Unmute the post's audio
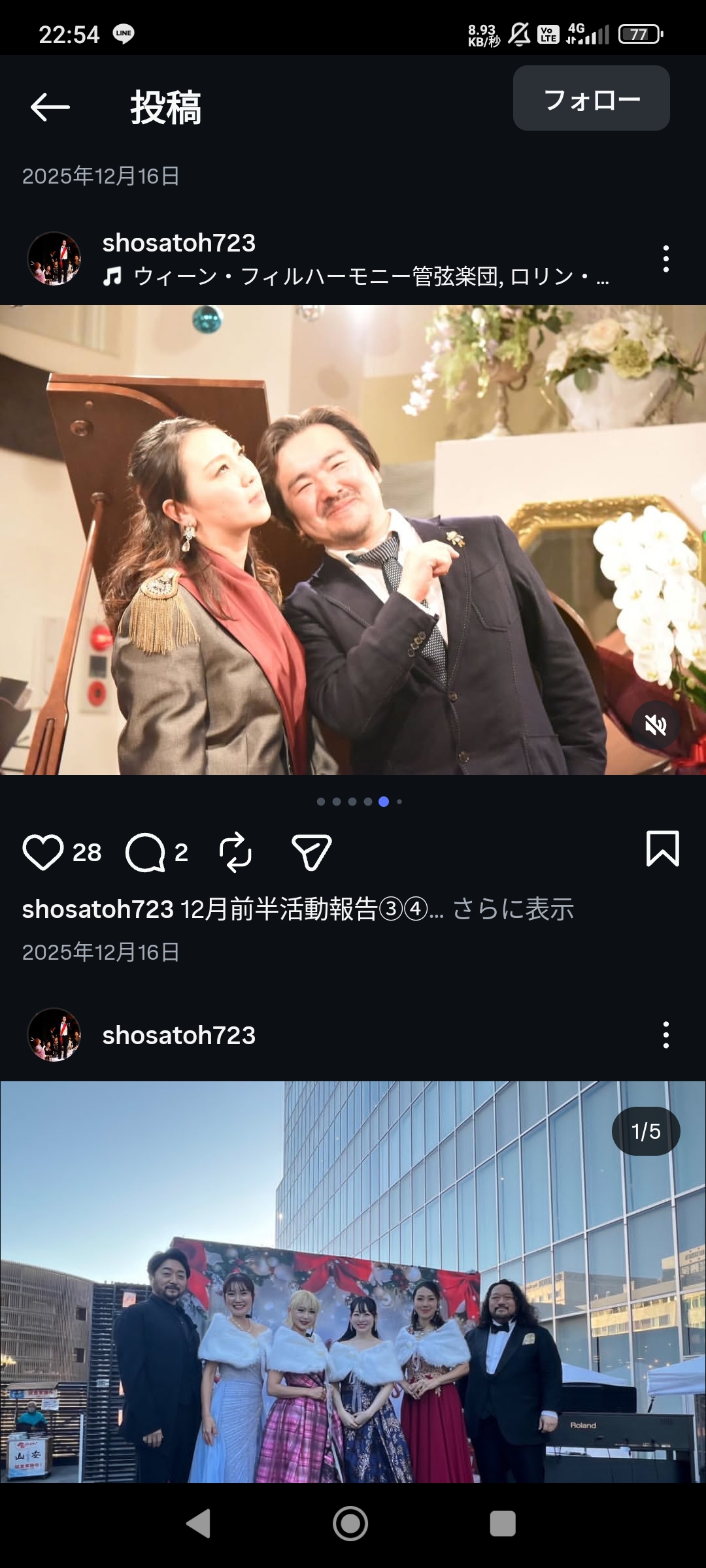Screen dimensions: 706x1568 point(655,725)
